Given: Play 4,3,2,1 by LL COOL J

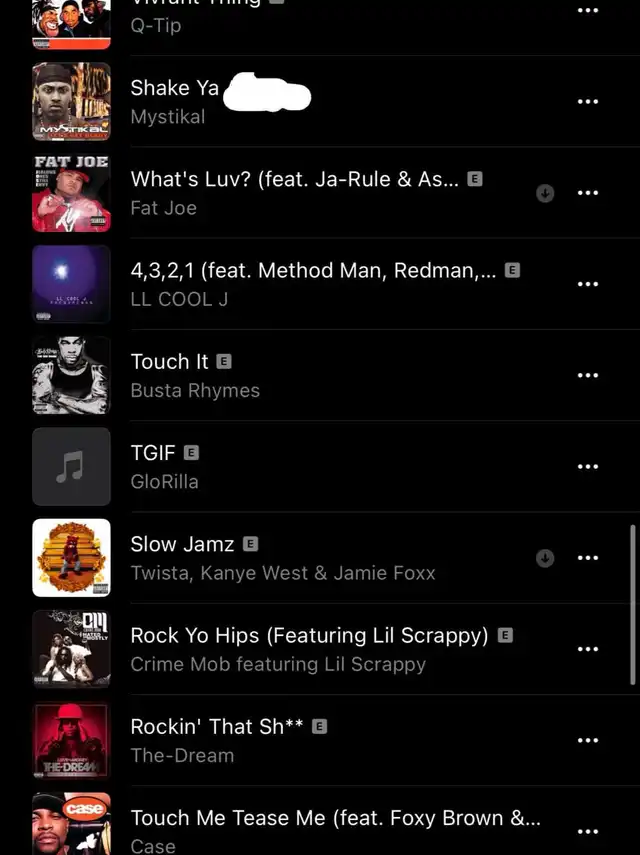Looking at the screenshot, I should tap(327, 284).
